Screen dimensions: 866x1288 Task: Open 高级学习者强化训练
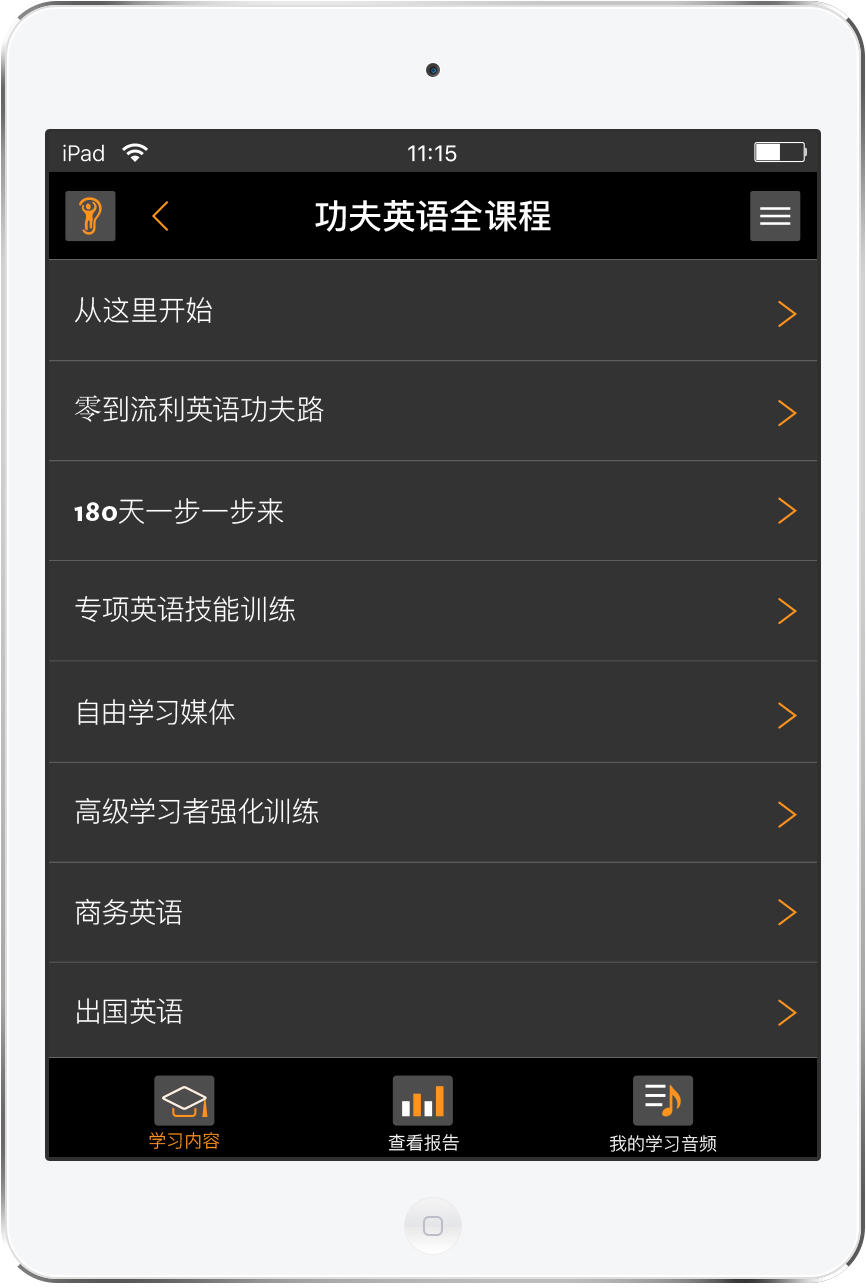[x=432, y=812]
